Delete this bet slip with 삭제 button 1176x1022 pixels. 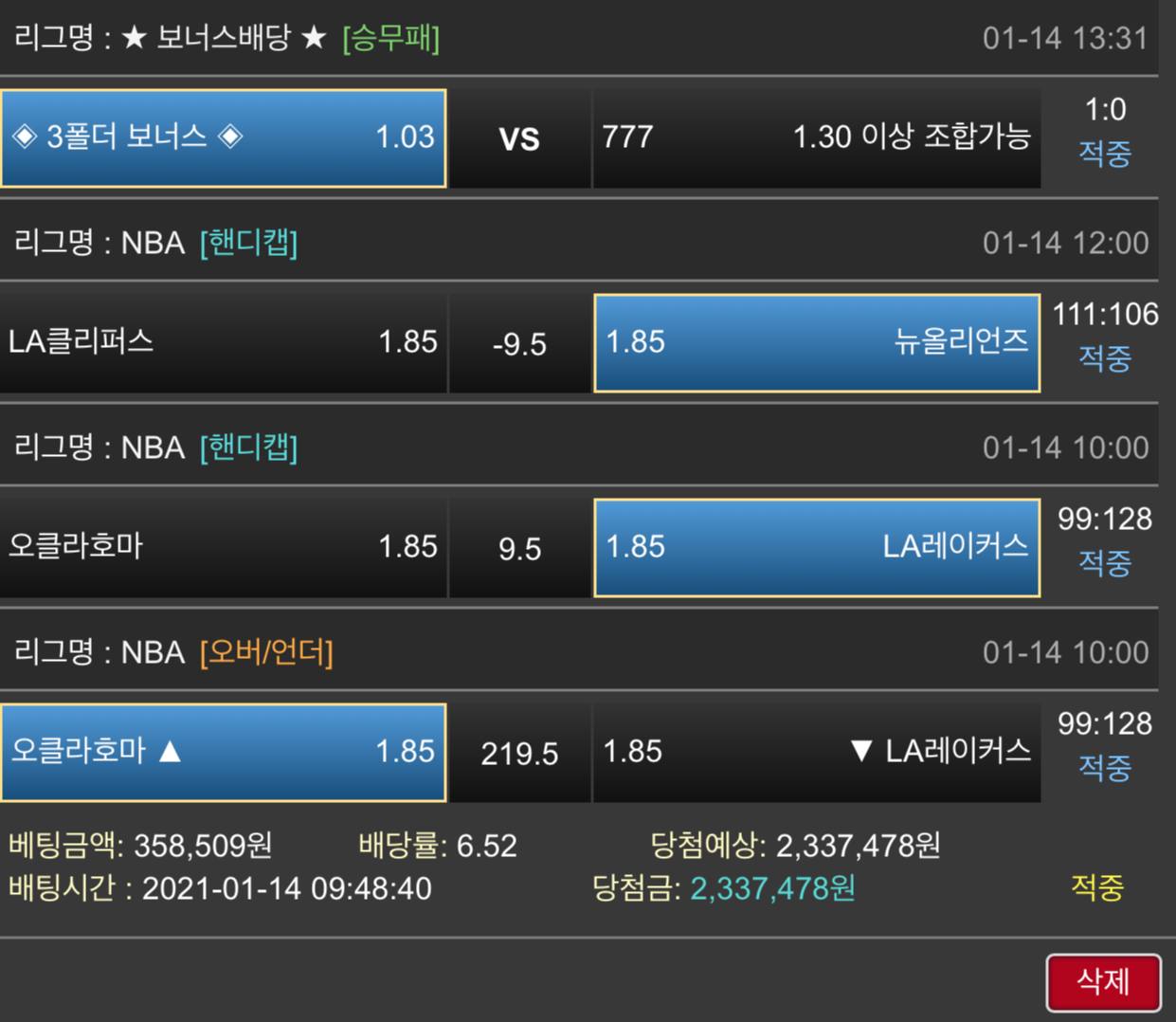tap(1103, 982)
